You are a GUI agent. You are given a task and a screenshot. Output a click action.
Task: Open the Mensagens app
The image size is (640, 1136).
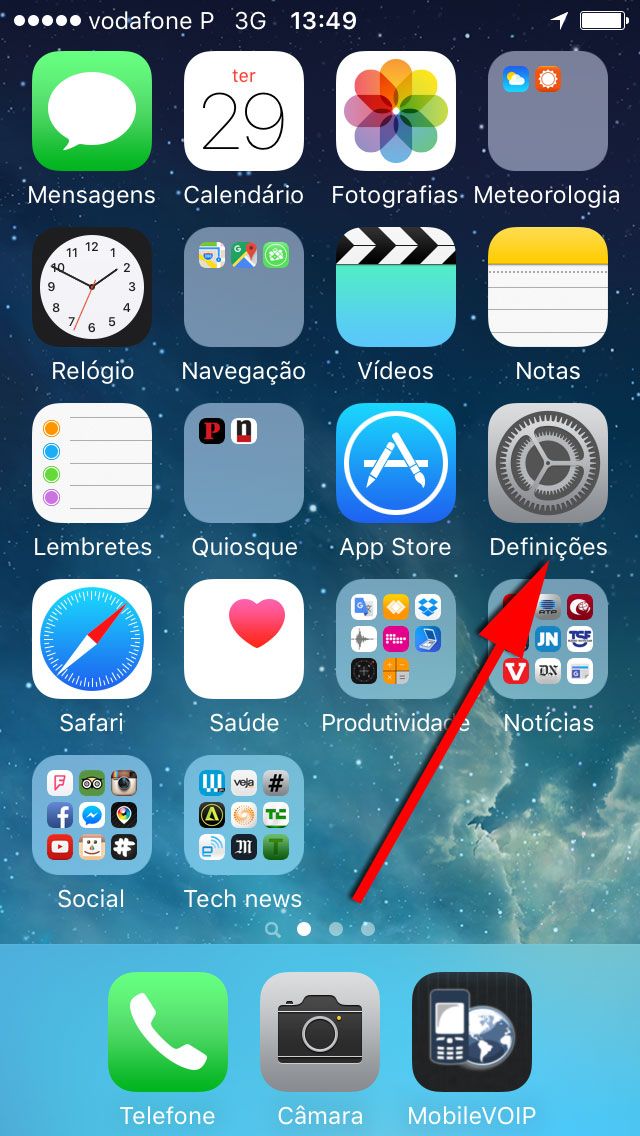tap(92, 111)
